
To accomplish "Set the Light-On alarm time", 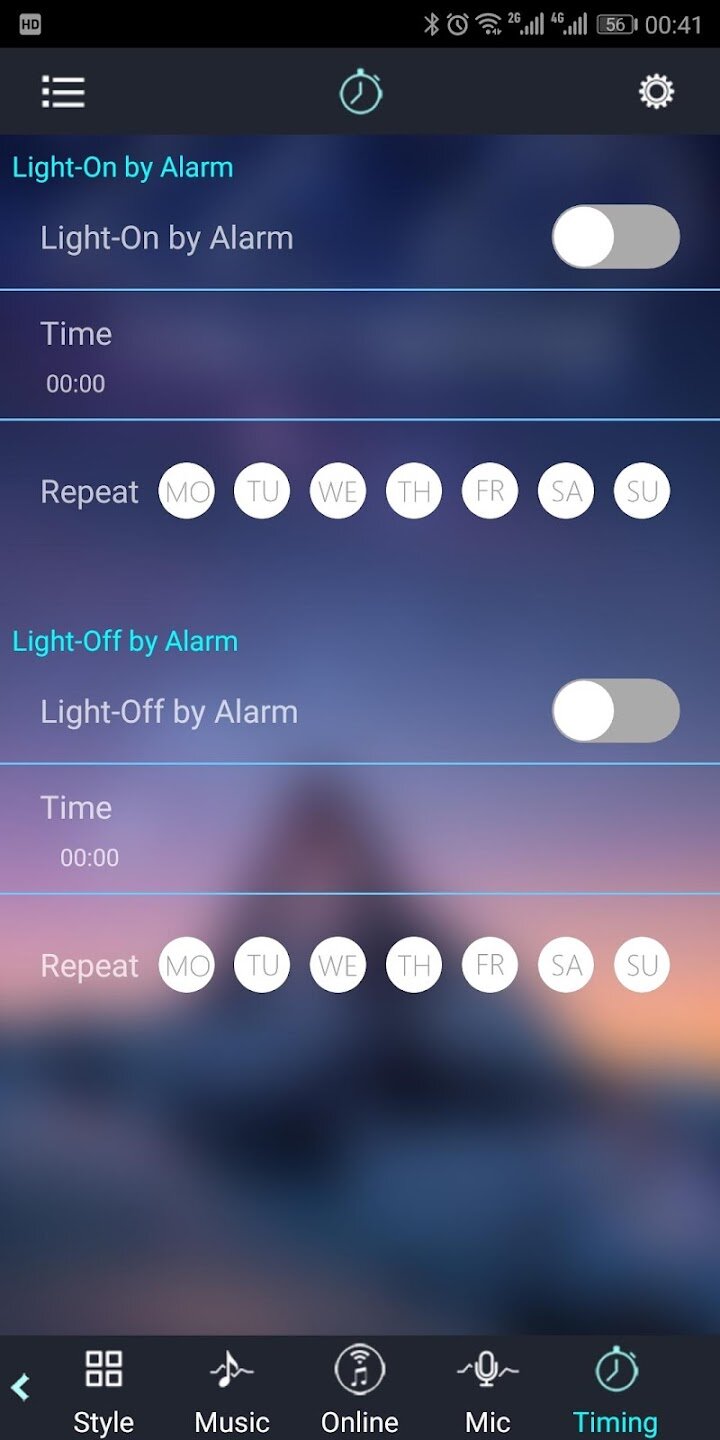I will (76, 383).
